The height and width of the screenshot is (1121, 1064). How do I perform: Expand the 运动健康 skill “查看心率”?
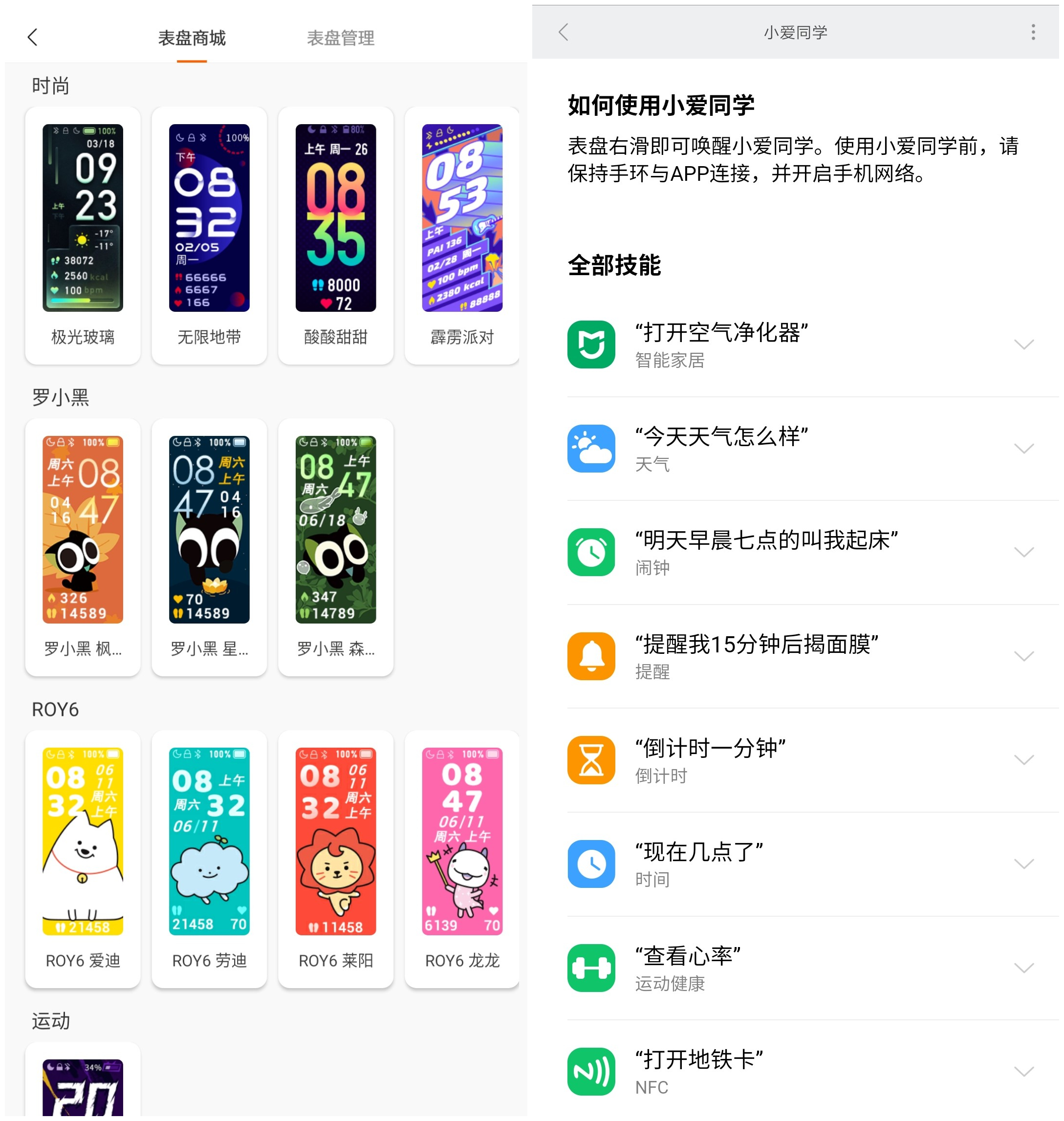click(x=1023, y=968)
